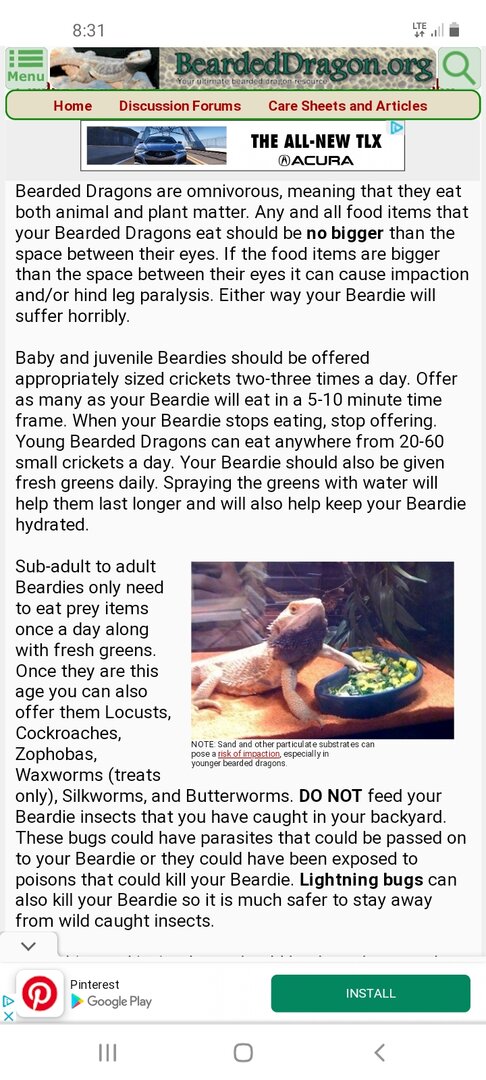
Task: Tap the BeardedDragon.org header banner
Action: coord(242,67)
